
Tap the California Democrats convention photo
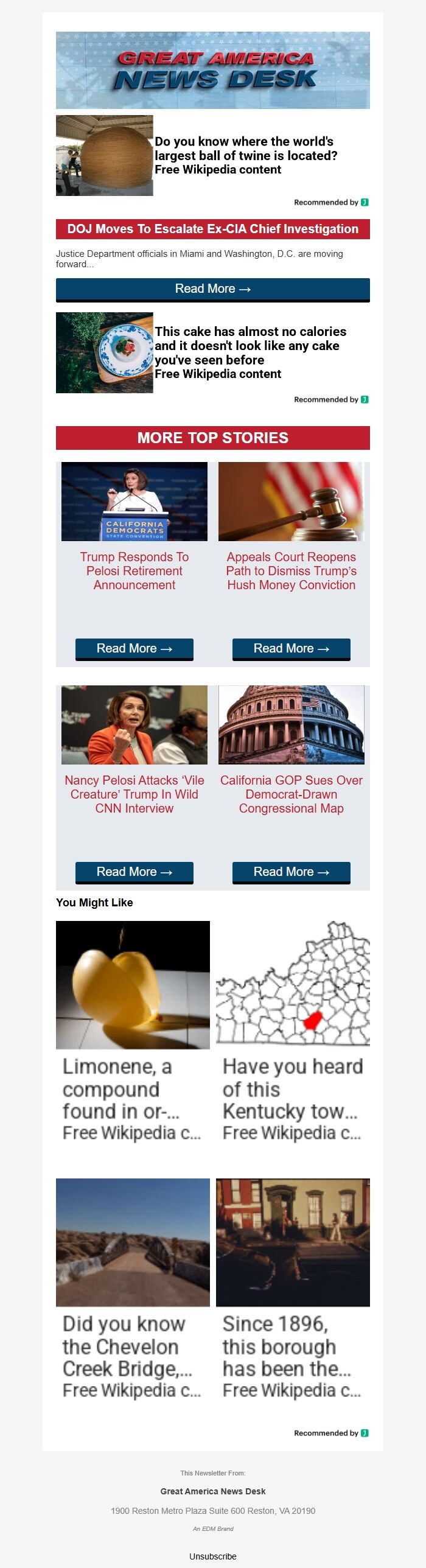134,501
